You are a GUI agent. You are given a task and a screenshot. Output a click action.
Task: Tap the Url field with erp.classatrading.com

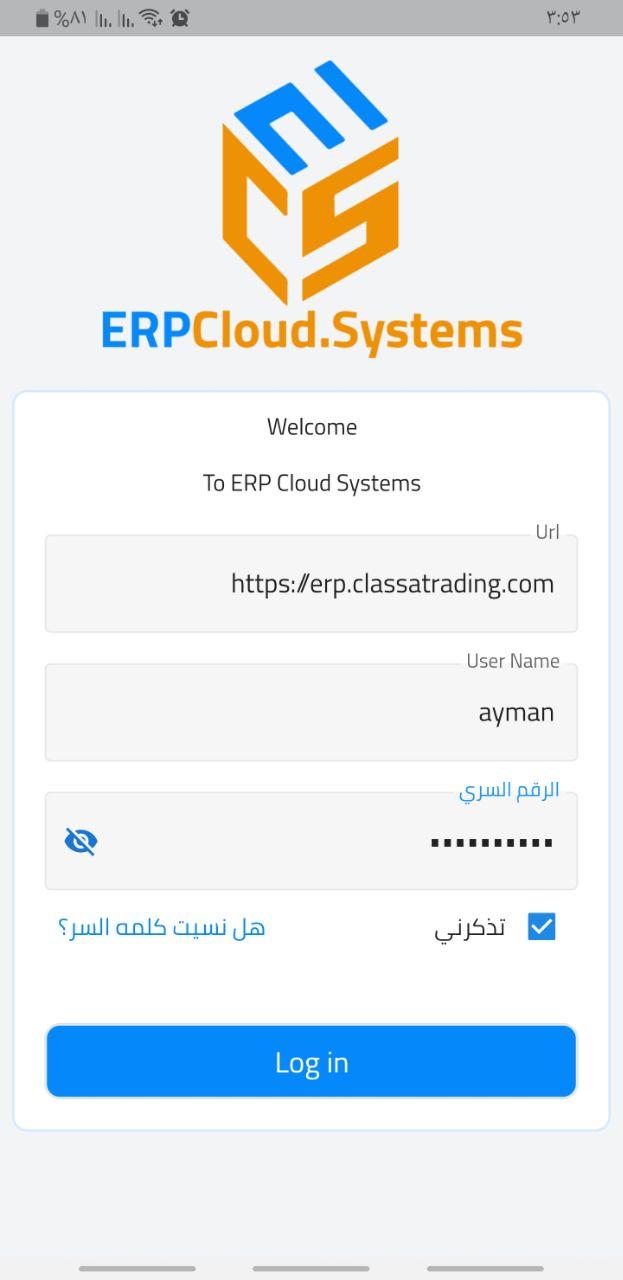click(x=311, y=584)
